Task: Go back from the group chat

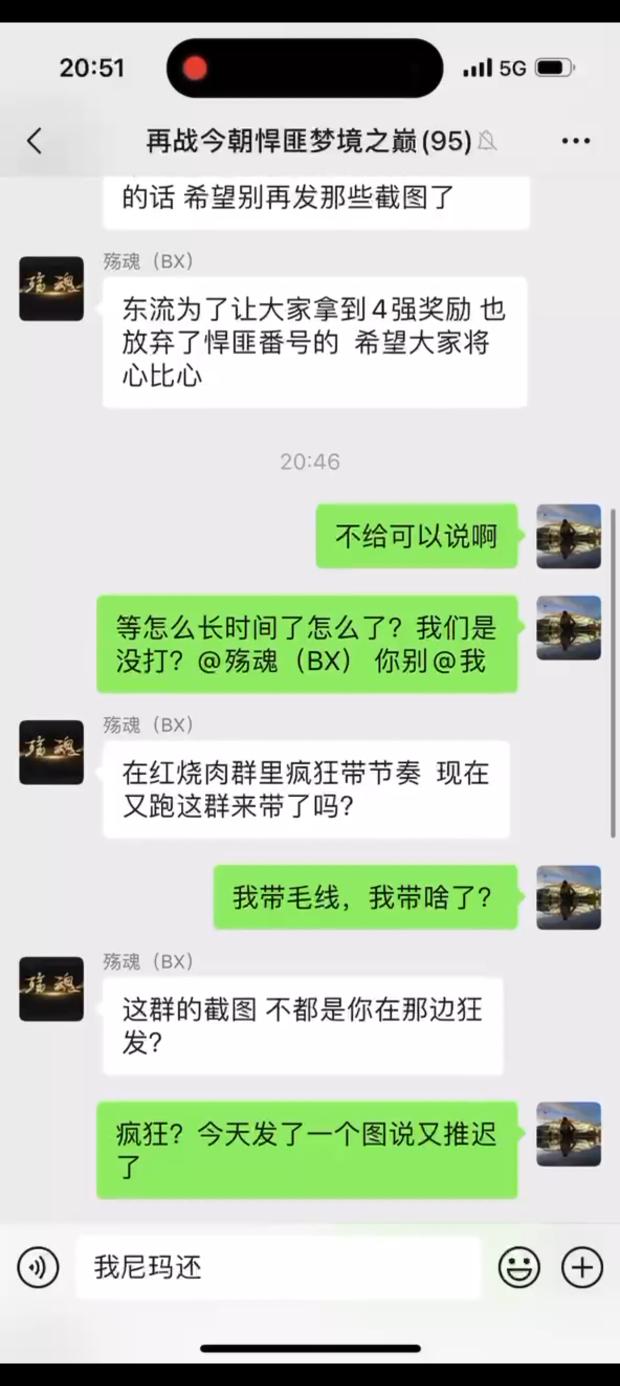Action: click(35, 141)
